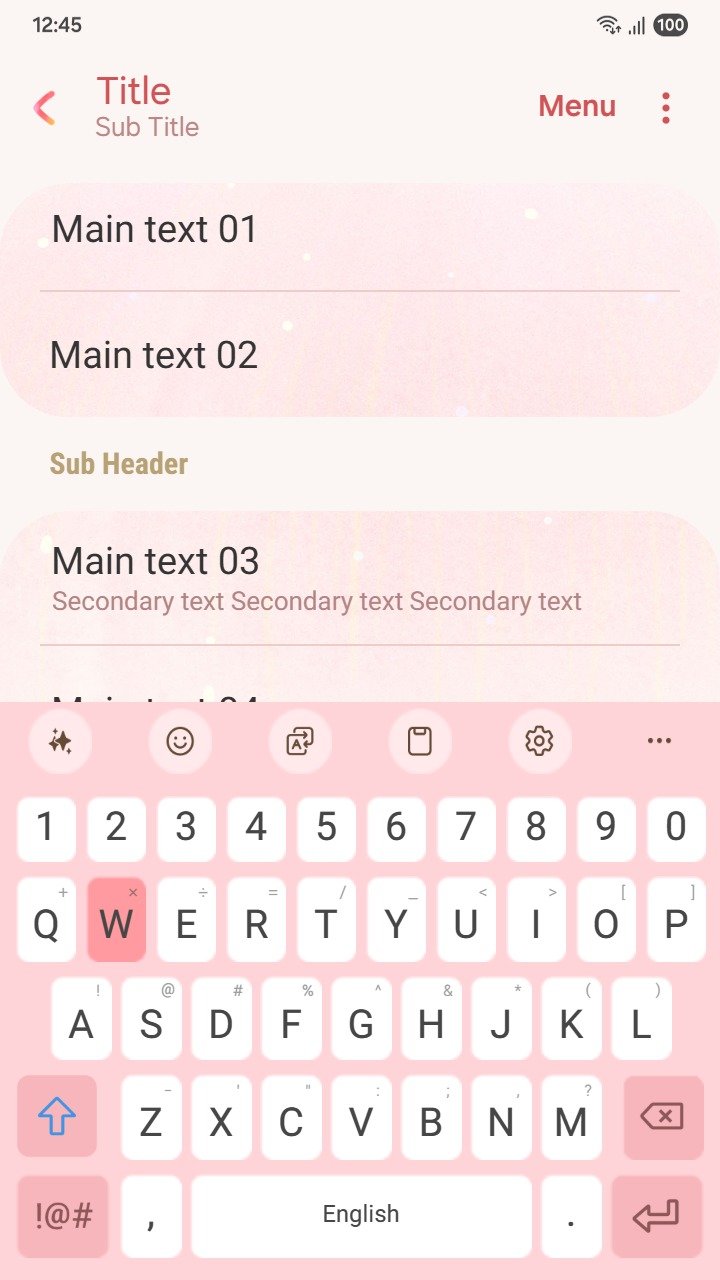The height and width of the screenshot is (1280, 720).
Task: Open the three-dot overflow menu
Action: coord(665,107)
